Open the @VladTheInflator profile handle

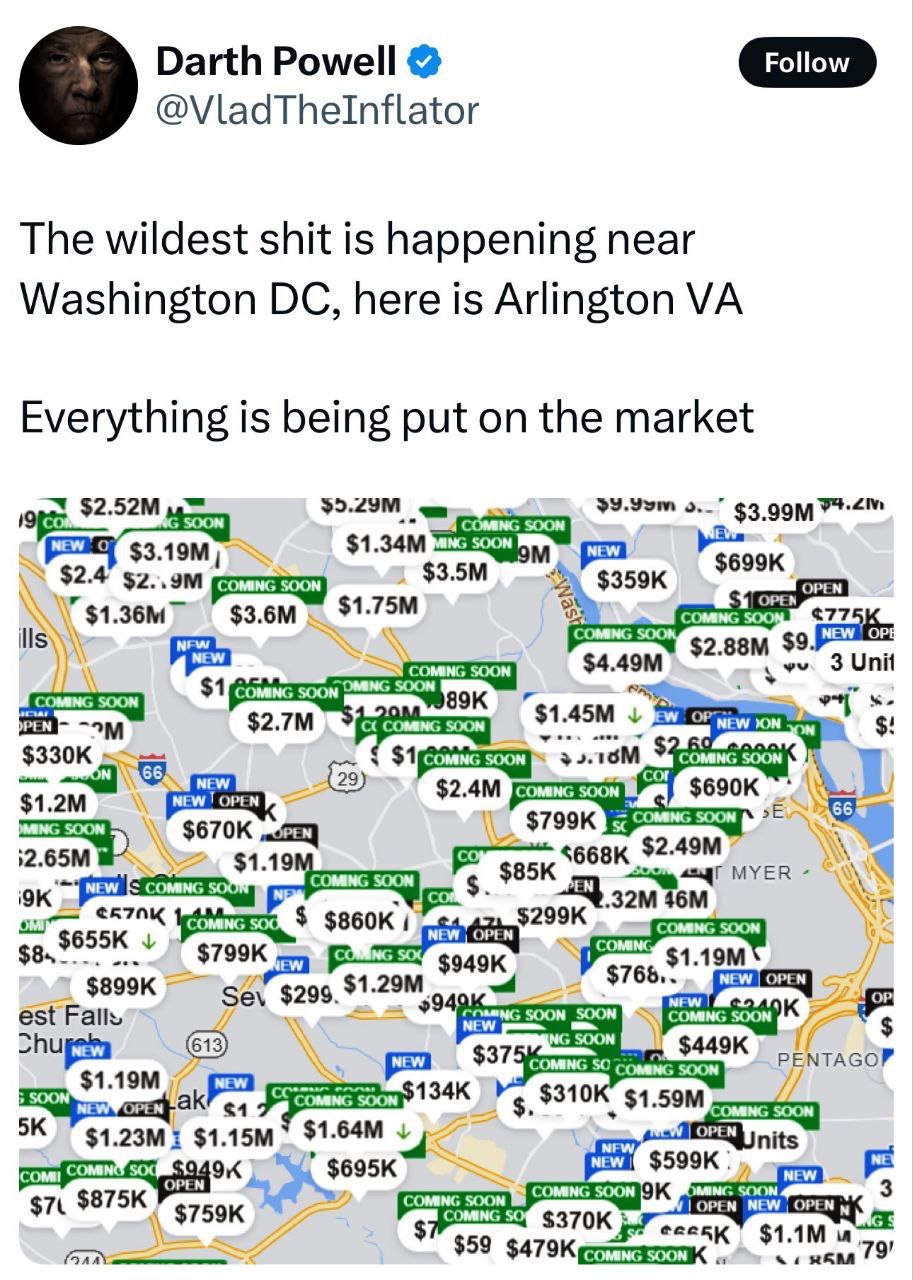[x=317, y=110]
